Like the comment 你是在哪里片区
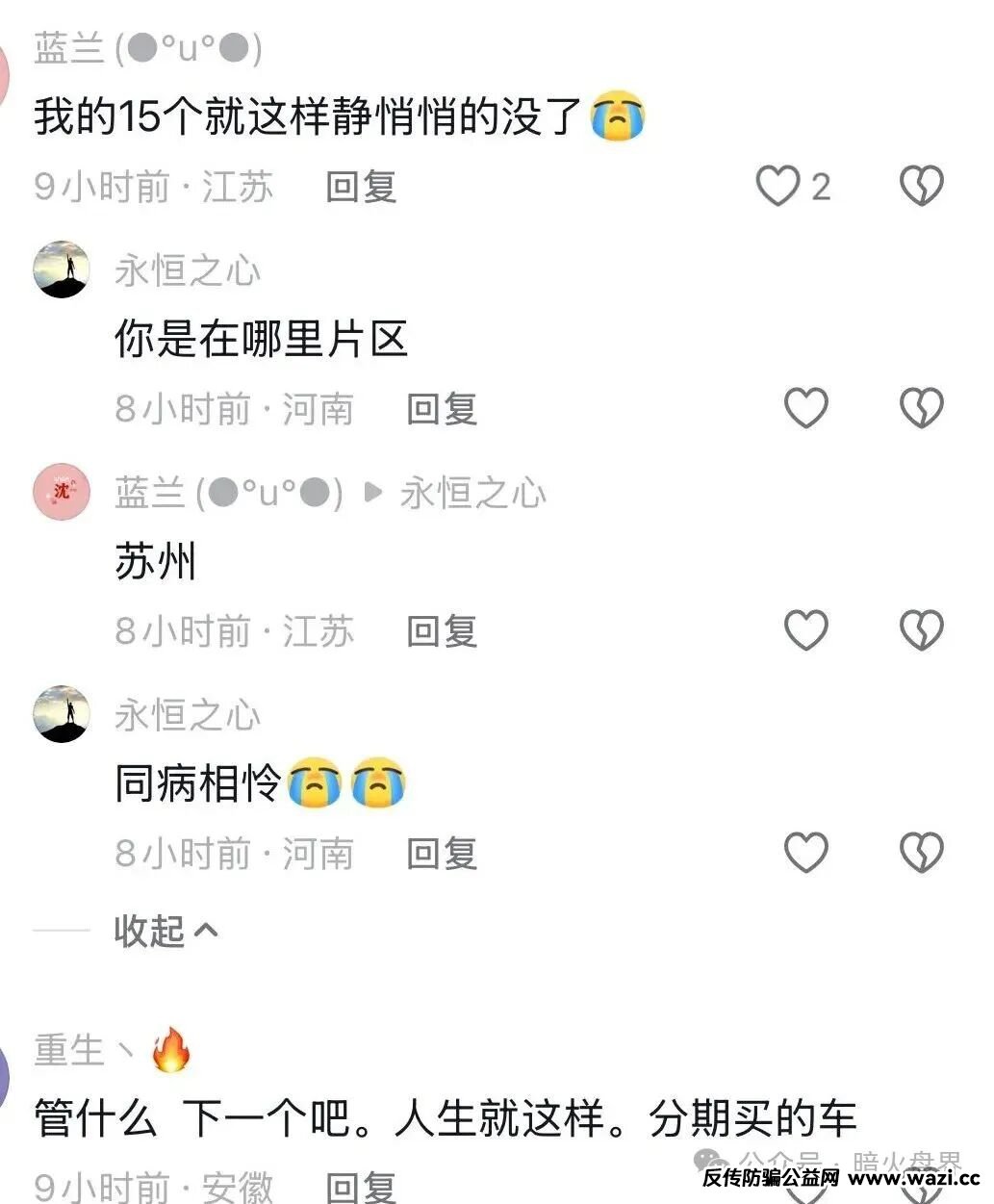The width and height of the screenshot is (994, 1204). [805, 408]
